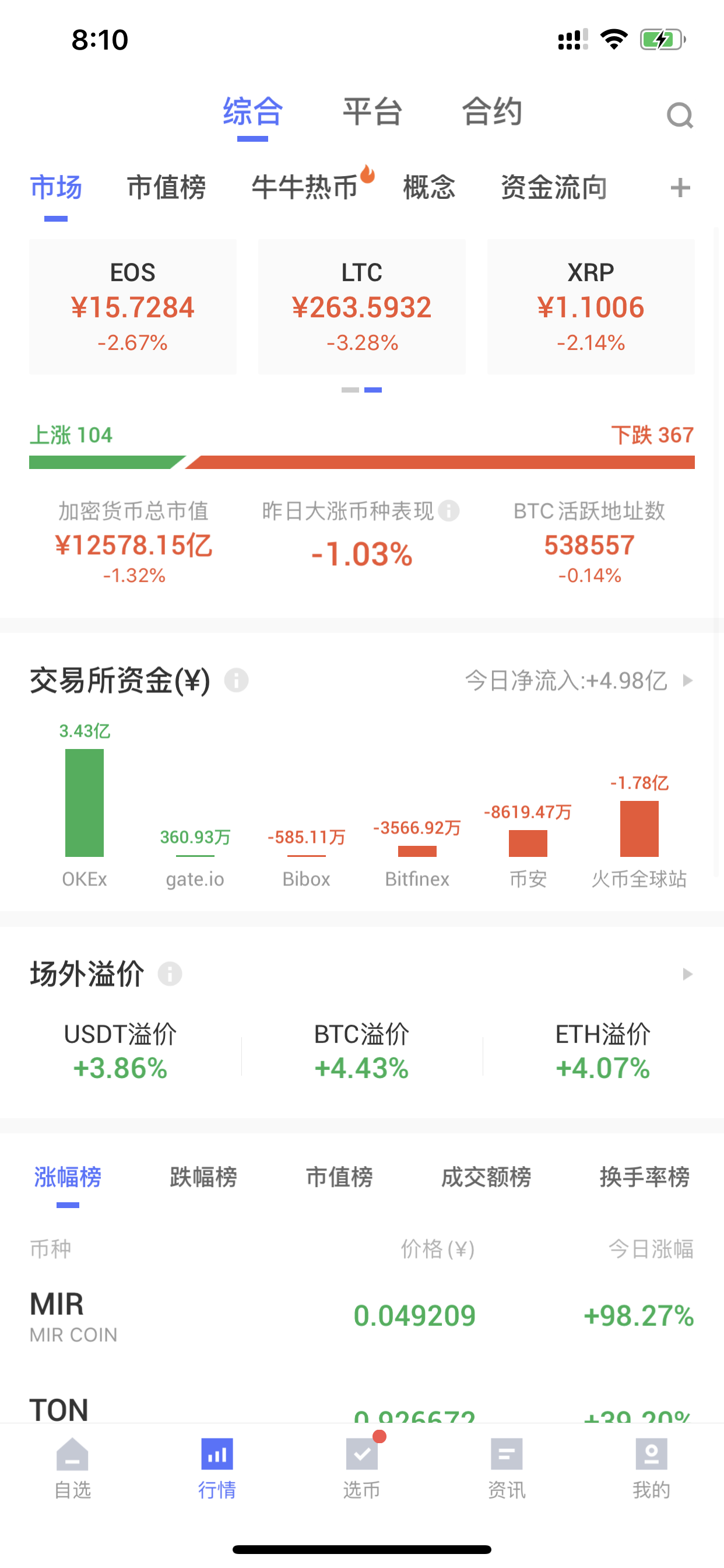The image size is (724, 1568).
Task: Switch to the 合约 top tab
Action: (x=491, y=112)
